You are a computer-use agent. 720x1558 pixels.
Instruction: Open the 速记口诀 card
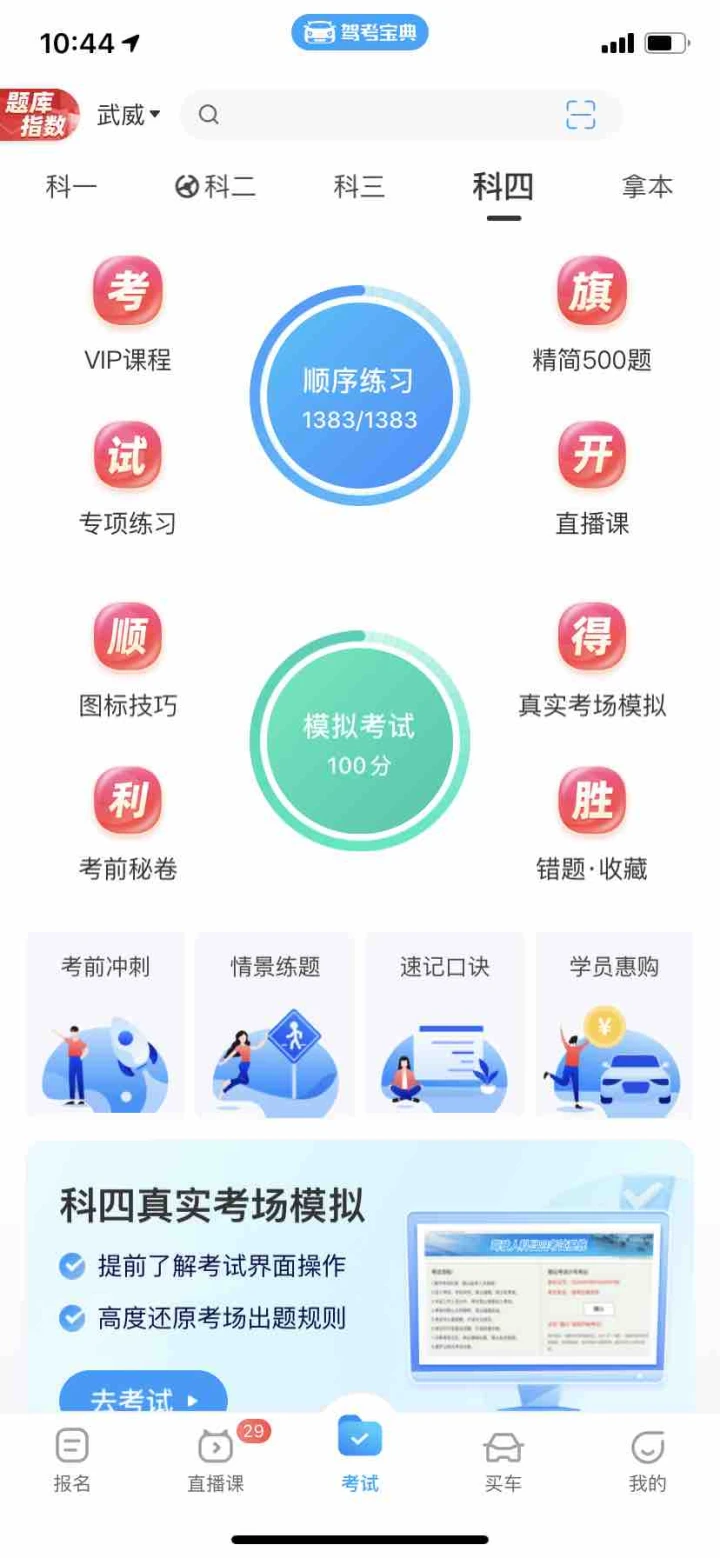pos(445,1024)
